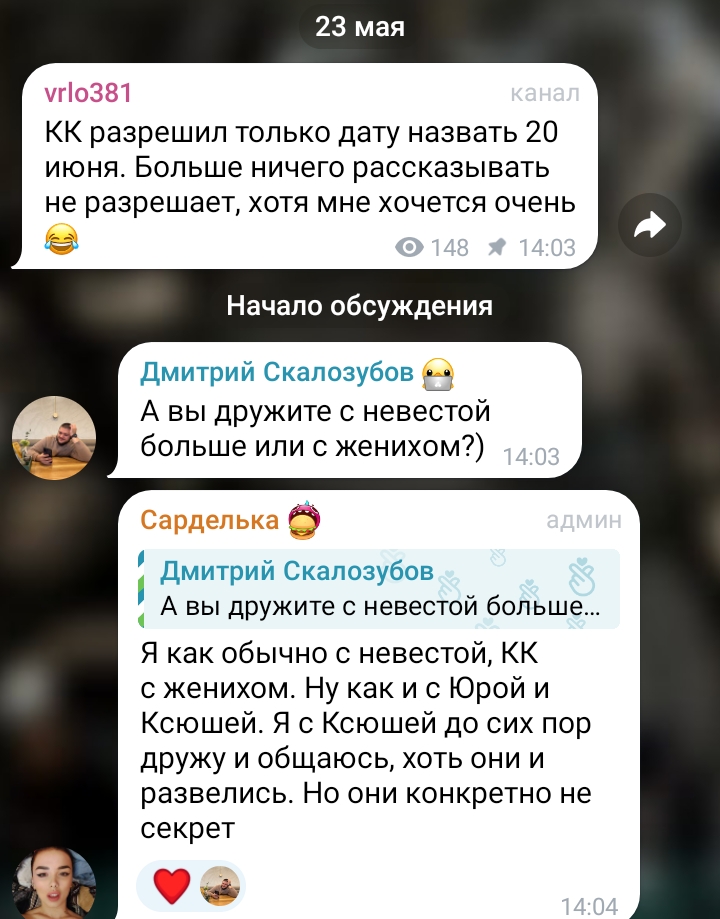Open Дмитрий Скалозубов's profile photo
The width and height of the screenshot is (720, 919).
tap(54, 438)
